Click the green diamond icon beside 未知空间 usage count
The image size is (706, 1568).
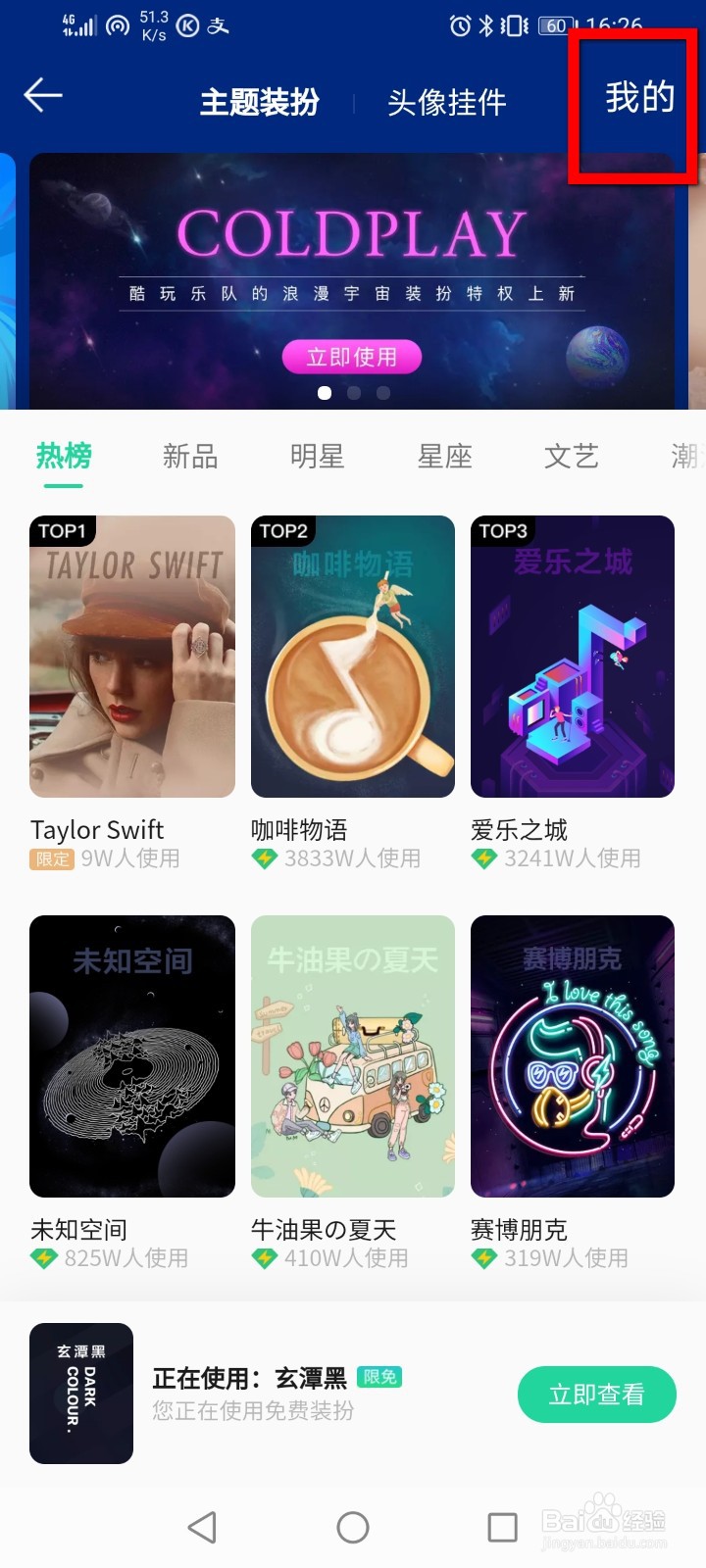(44, 1259)
